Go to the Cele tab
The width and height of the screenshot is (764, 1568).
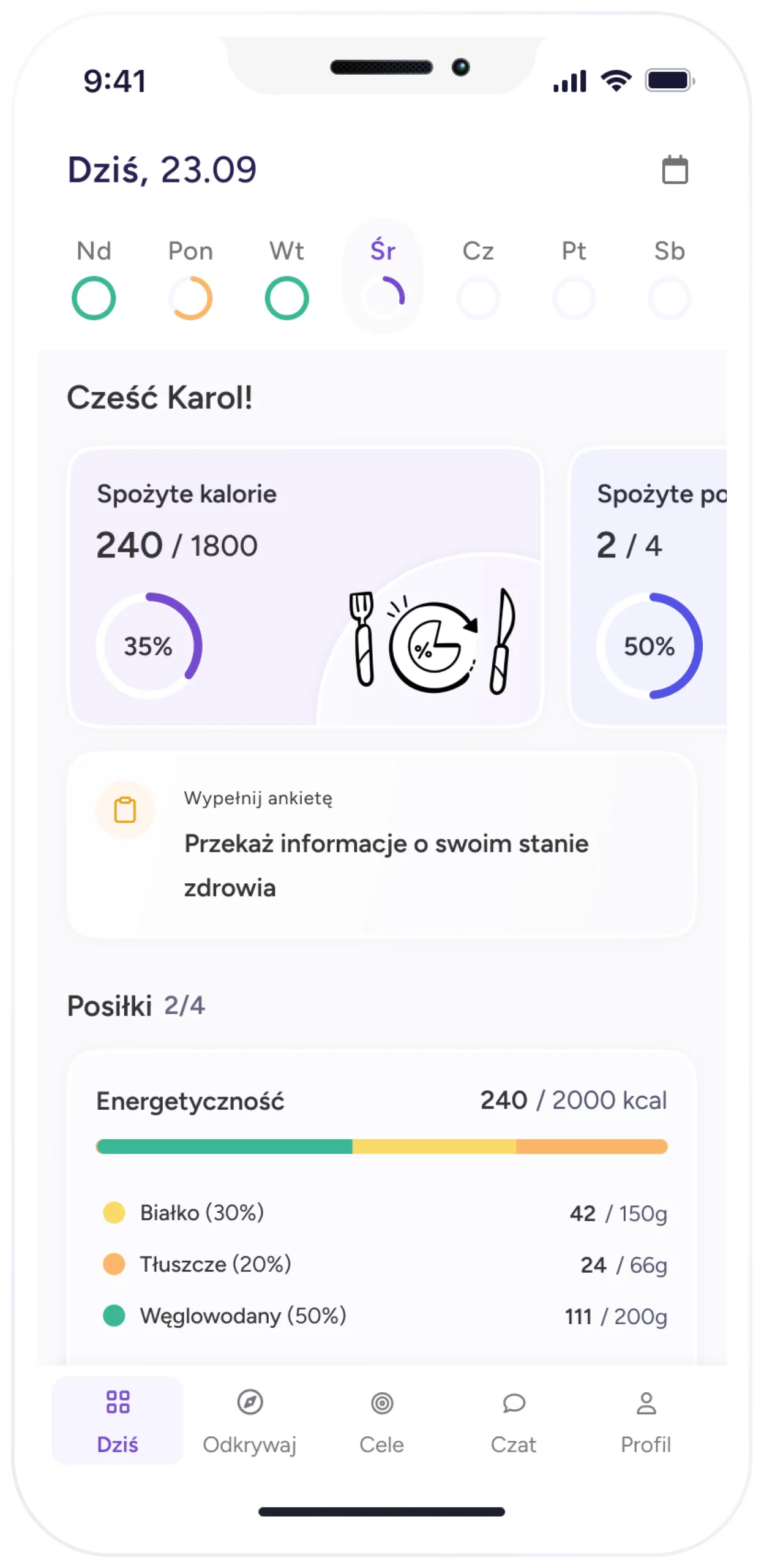pos(381,1420)
